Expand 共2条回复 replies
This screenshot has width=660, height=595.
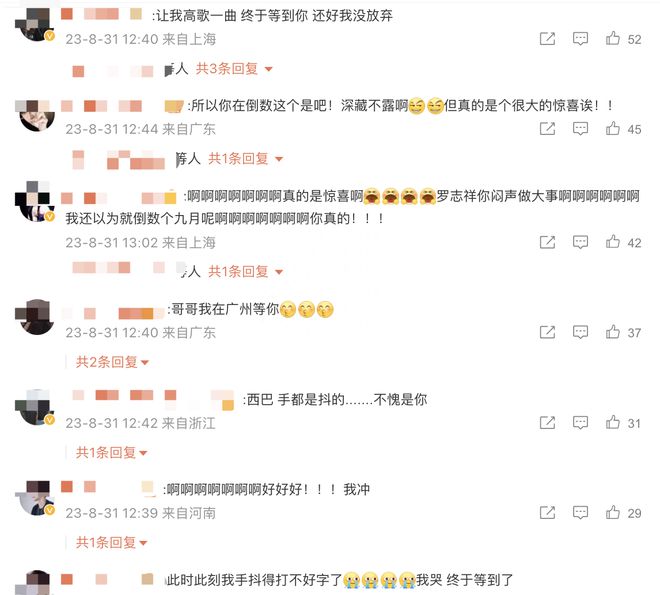pyautogui.click(x=112, y=362)
